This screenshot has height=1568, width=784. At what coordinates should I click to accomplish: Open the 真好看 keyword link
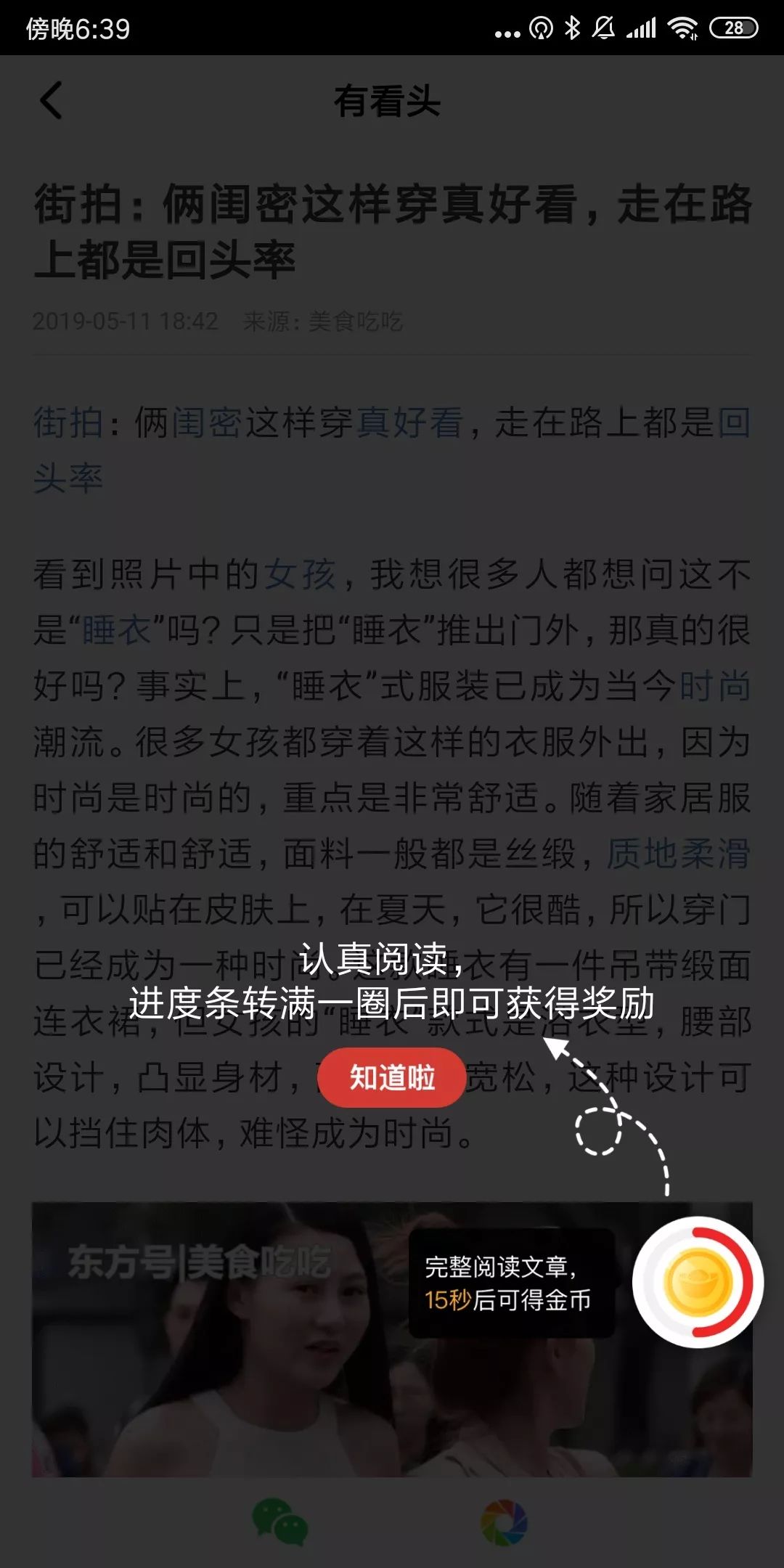tap(409, 422)
